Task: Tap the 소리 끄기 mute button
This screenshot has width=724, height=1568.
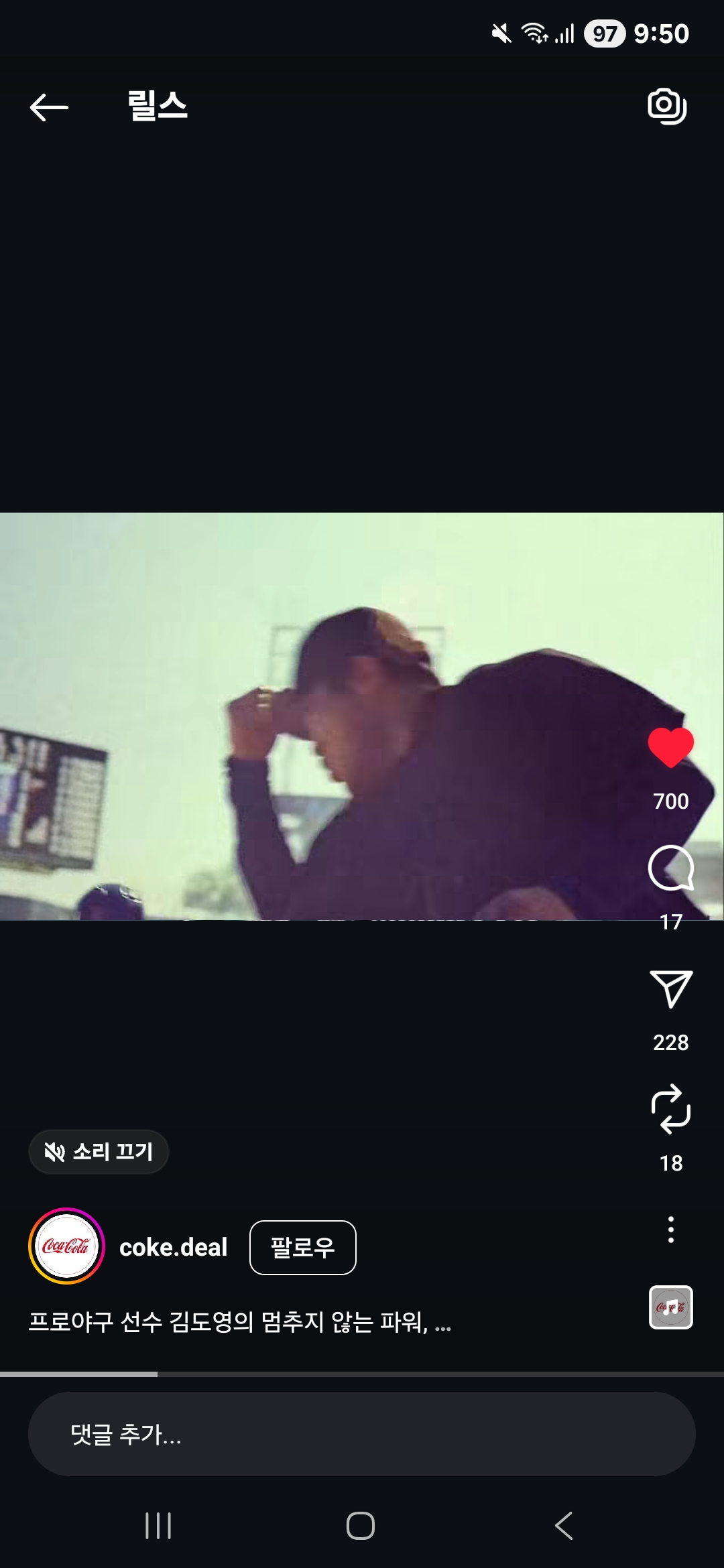Action: coord(99,1152)
